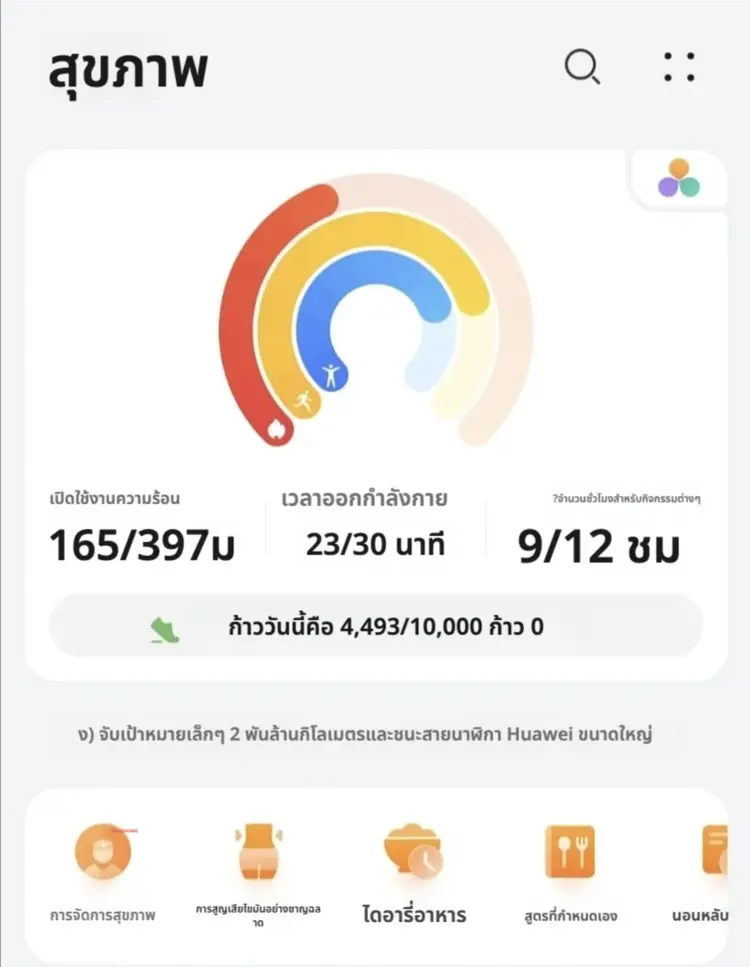Open the four-dot menu icon

(679, 67)
